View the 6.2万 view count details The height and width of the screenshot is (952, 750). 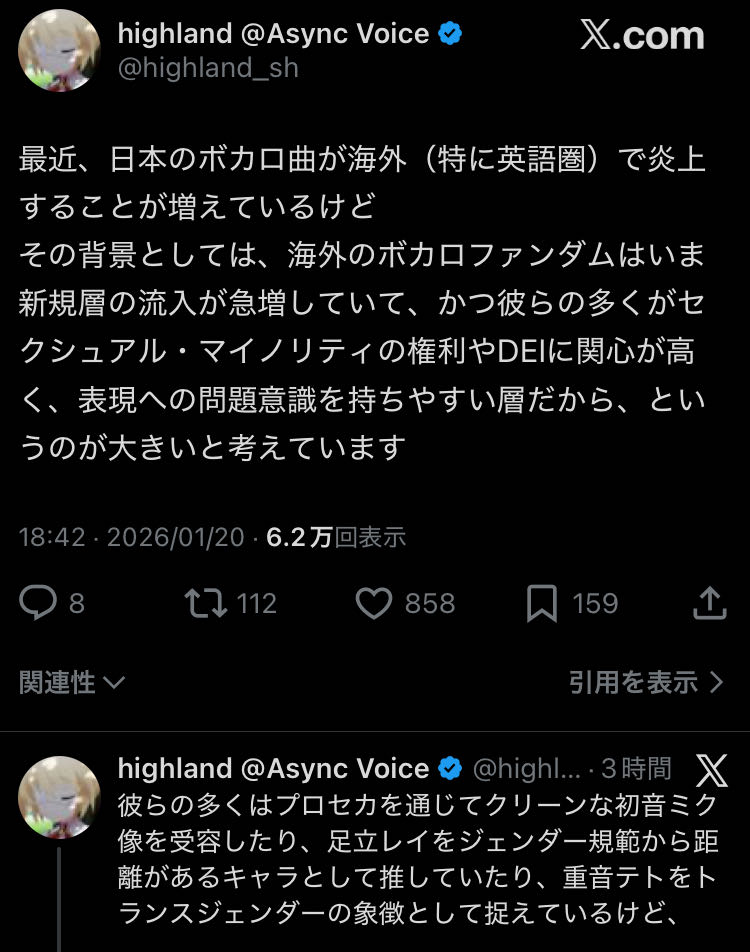tap(336, 537)
